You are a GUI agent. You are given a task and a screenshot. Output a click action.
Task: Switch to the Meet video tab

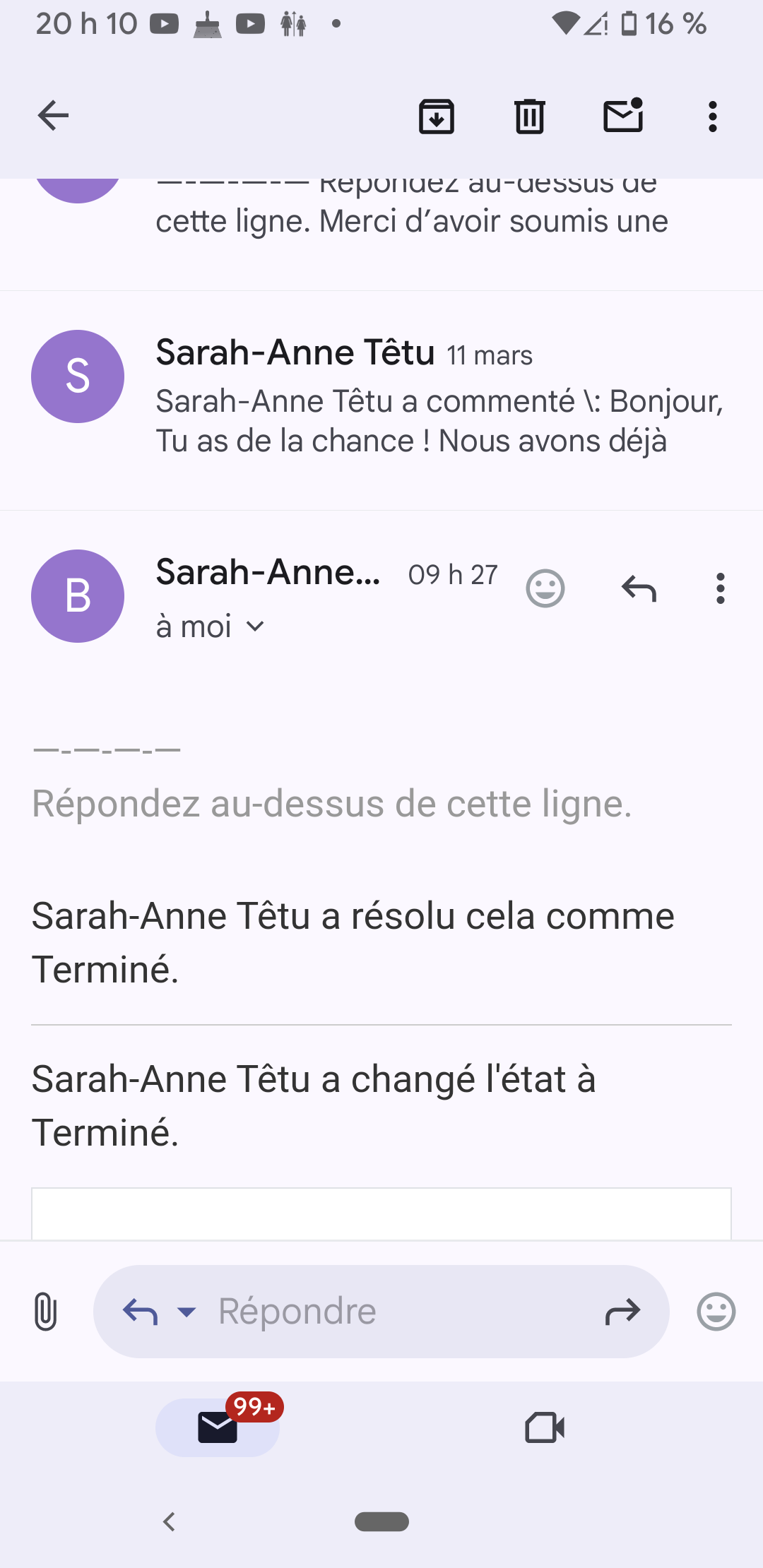pos(545,1427)
